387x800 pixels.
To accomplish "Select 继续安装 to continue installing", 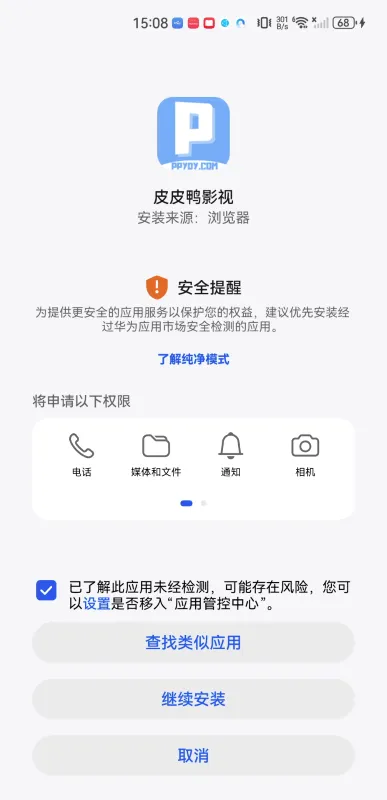I will pos(193,699).
